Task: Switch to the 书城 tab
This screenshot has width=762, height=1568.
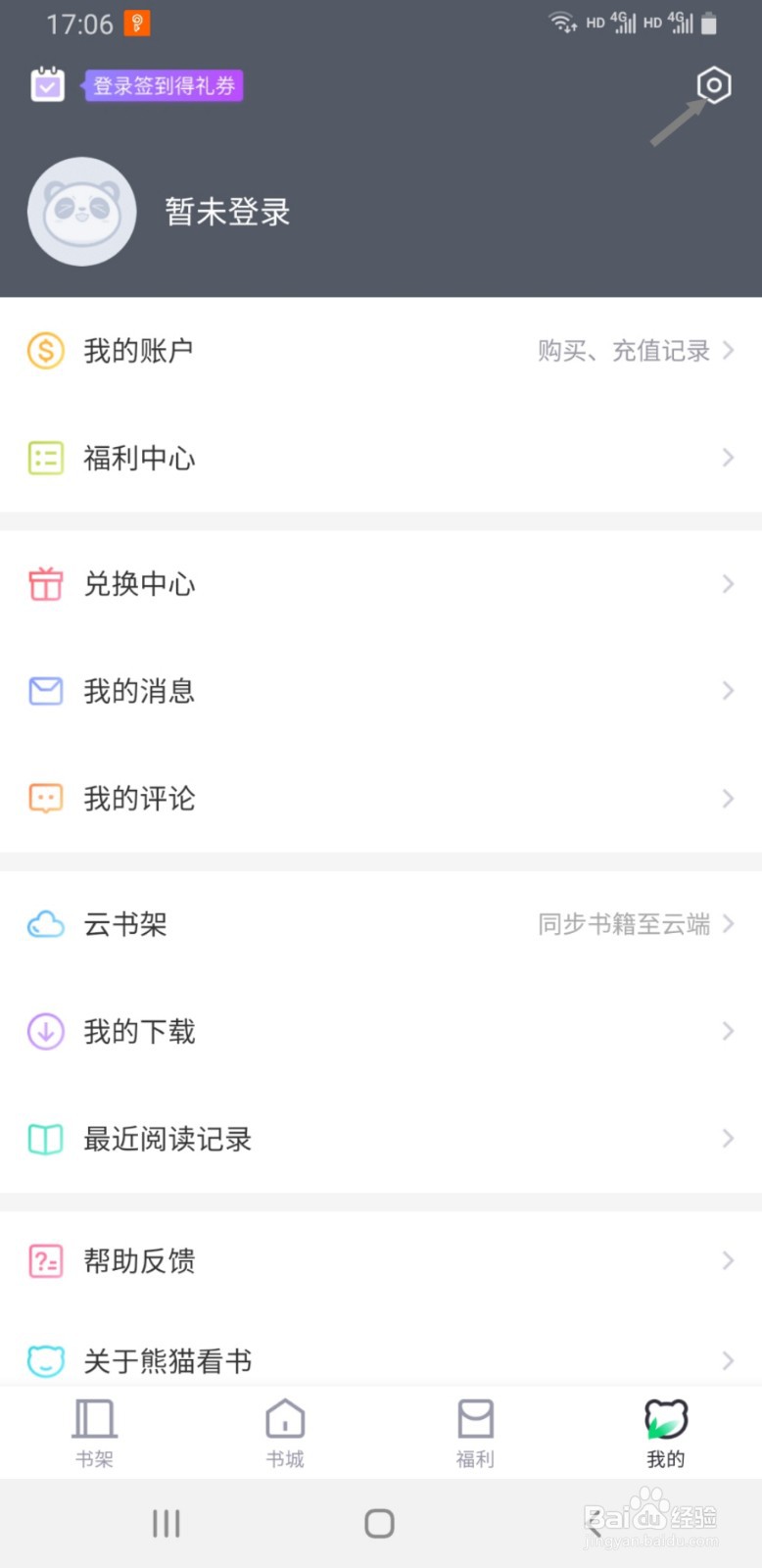Action: pyautogui.click(x=285, y=1431)
